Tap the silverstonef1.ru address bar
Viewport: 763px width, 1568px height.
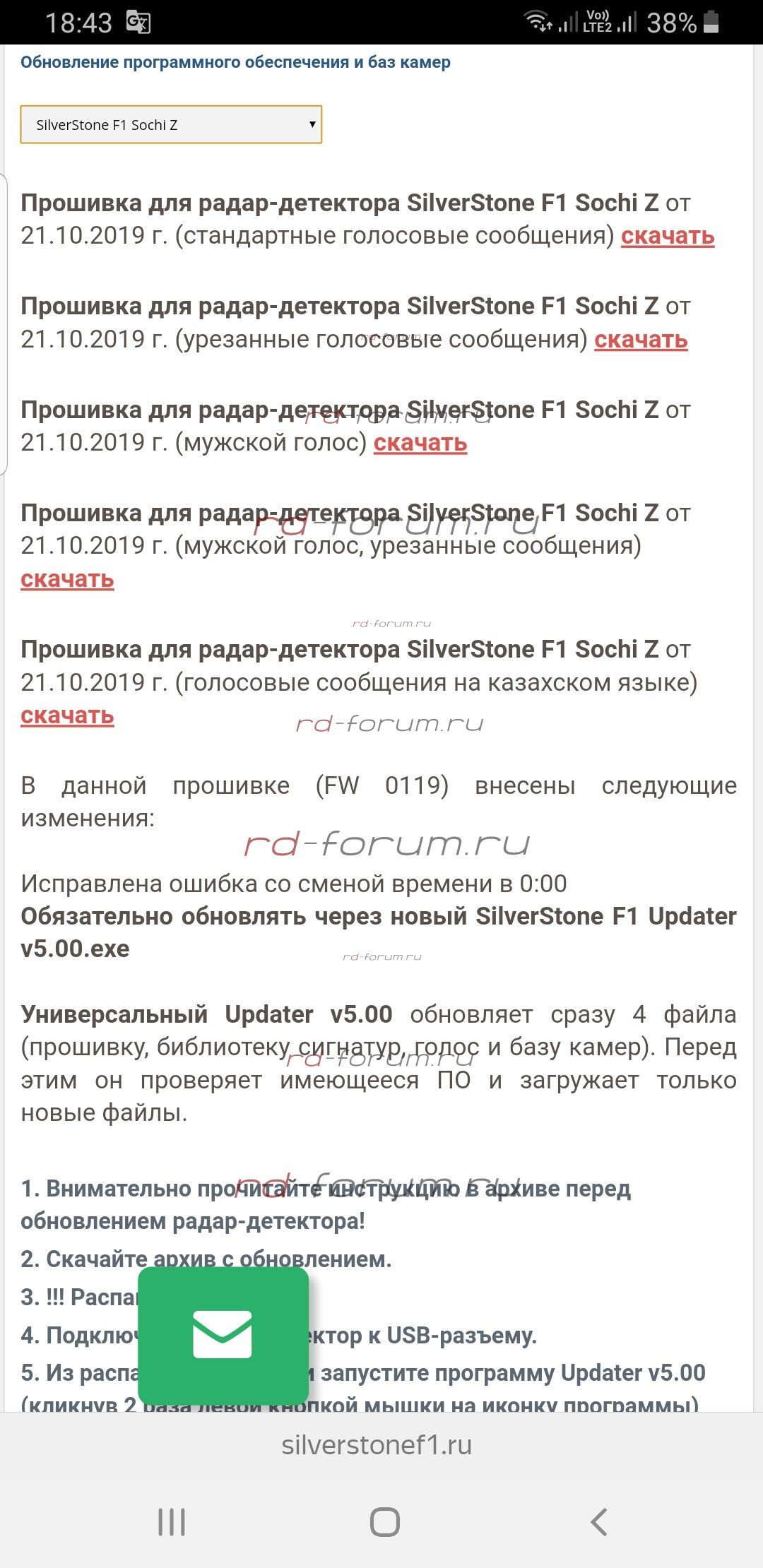377,1445
